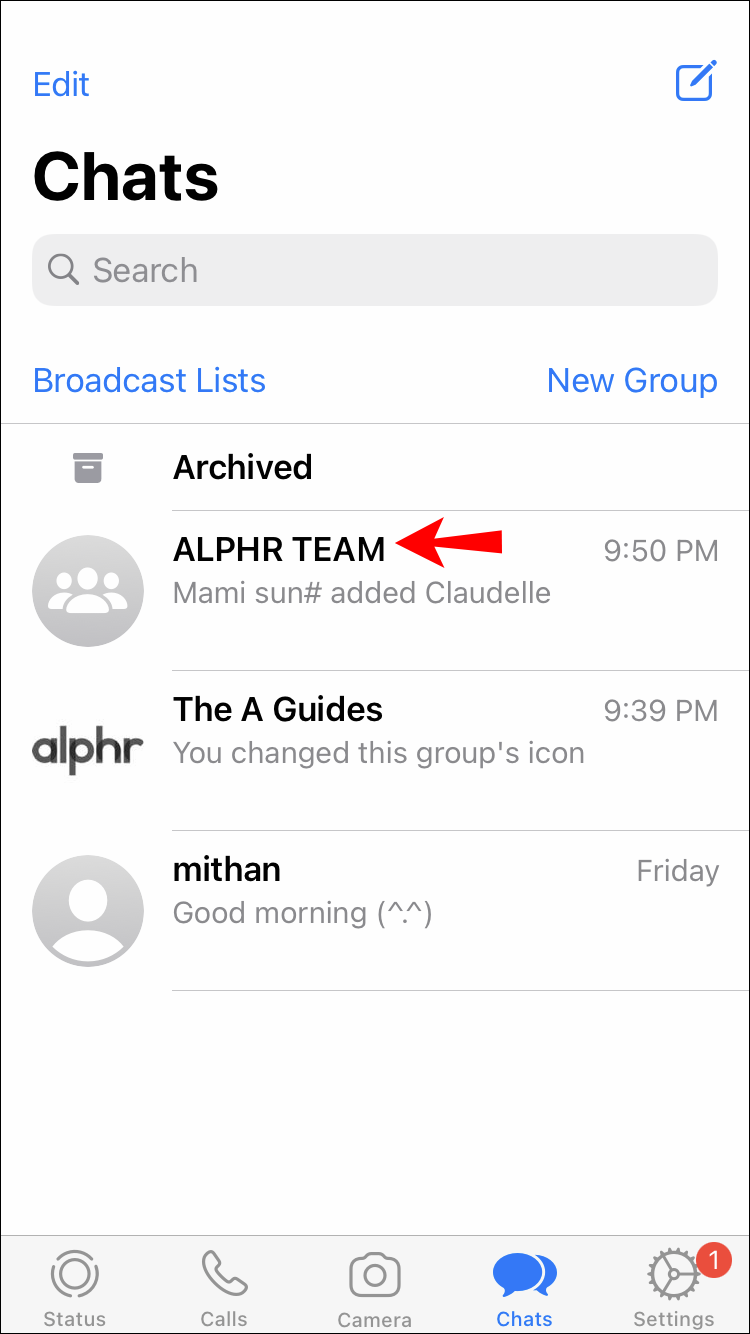The width and height of the screenshot is (750, 1334).
Task: Compose a new chat
Action: click(x=696, y=82)
